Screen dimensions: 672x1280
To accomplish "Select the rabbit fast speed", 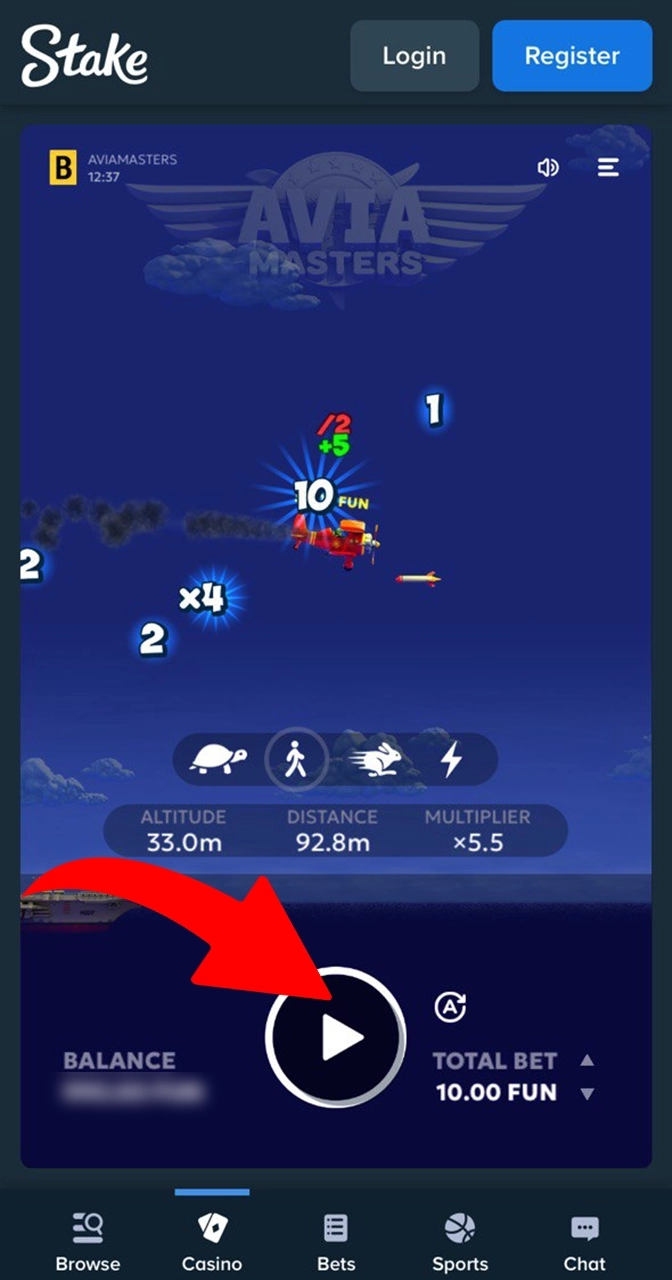I will pyautogui.click(x=376, y=761).
